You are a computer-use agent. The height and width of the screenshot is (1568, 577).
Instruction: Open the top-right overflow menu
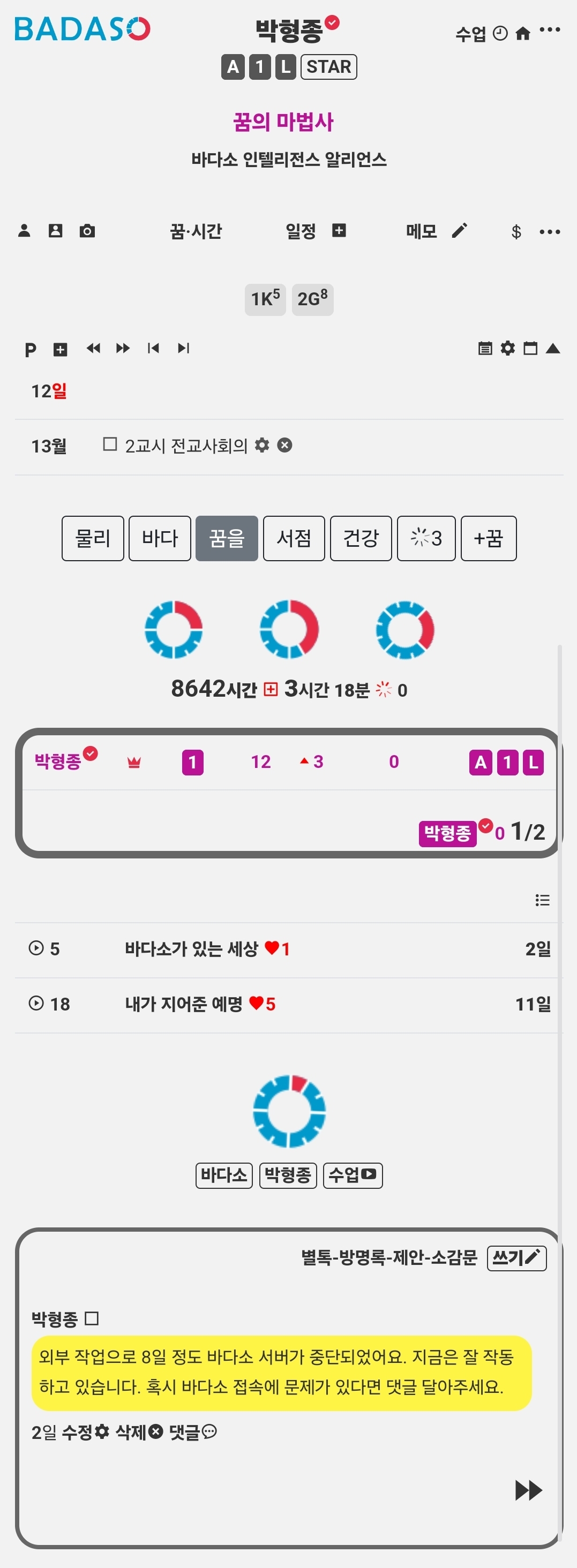click(x=550, y=30)
